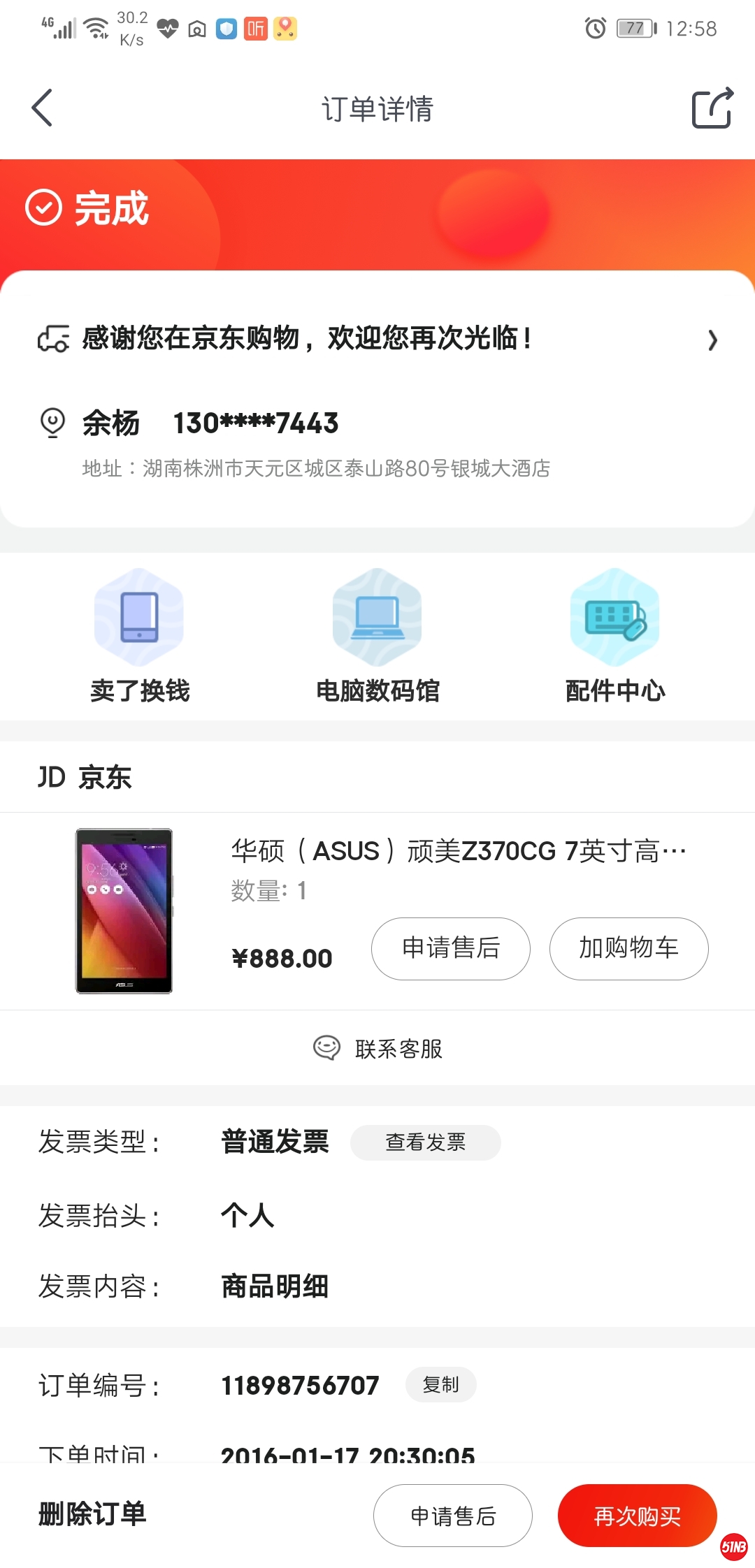
Task: Tap the delivery truck icon near thank-you message
Action: (x=54, y=339)
